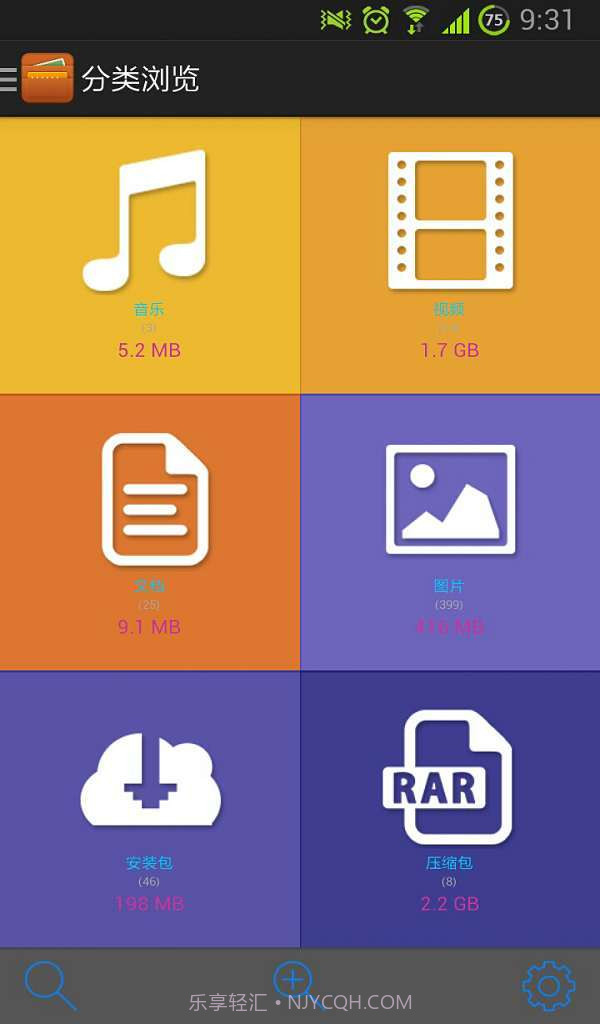Screen dimensions: 600x1024
Task: Open the 安装包 installer packages category
Action: (150, 809)
